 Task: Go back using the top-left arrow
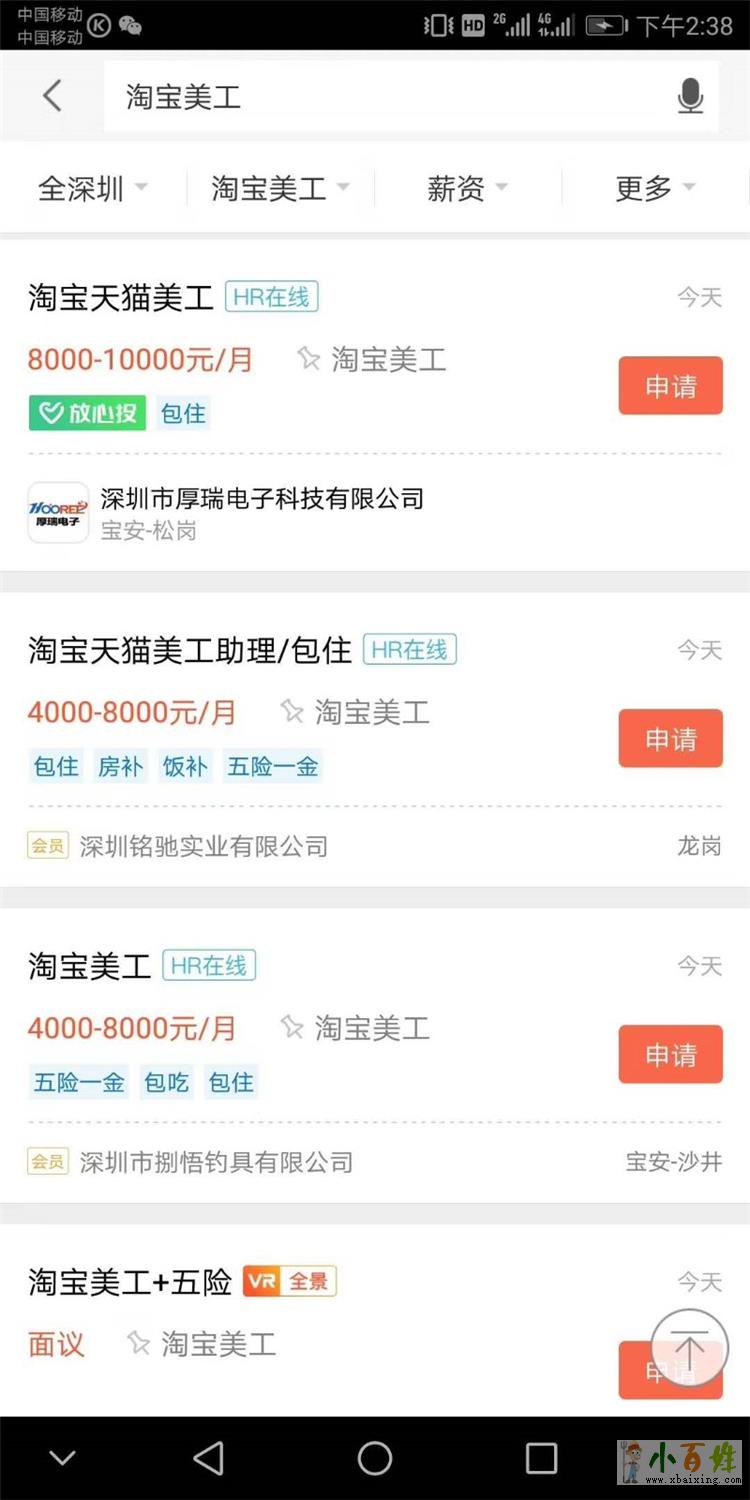[52, 96]
